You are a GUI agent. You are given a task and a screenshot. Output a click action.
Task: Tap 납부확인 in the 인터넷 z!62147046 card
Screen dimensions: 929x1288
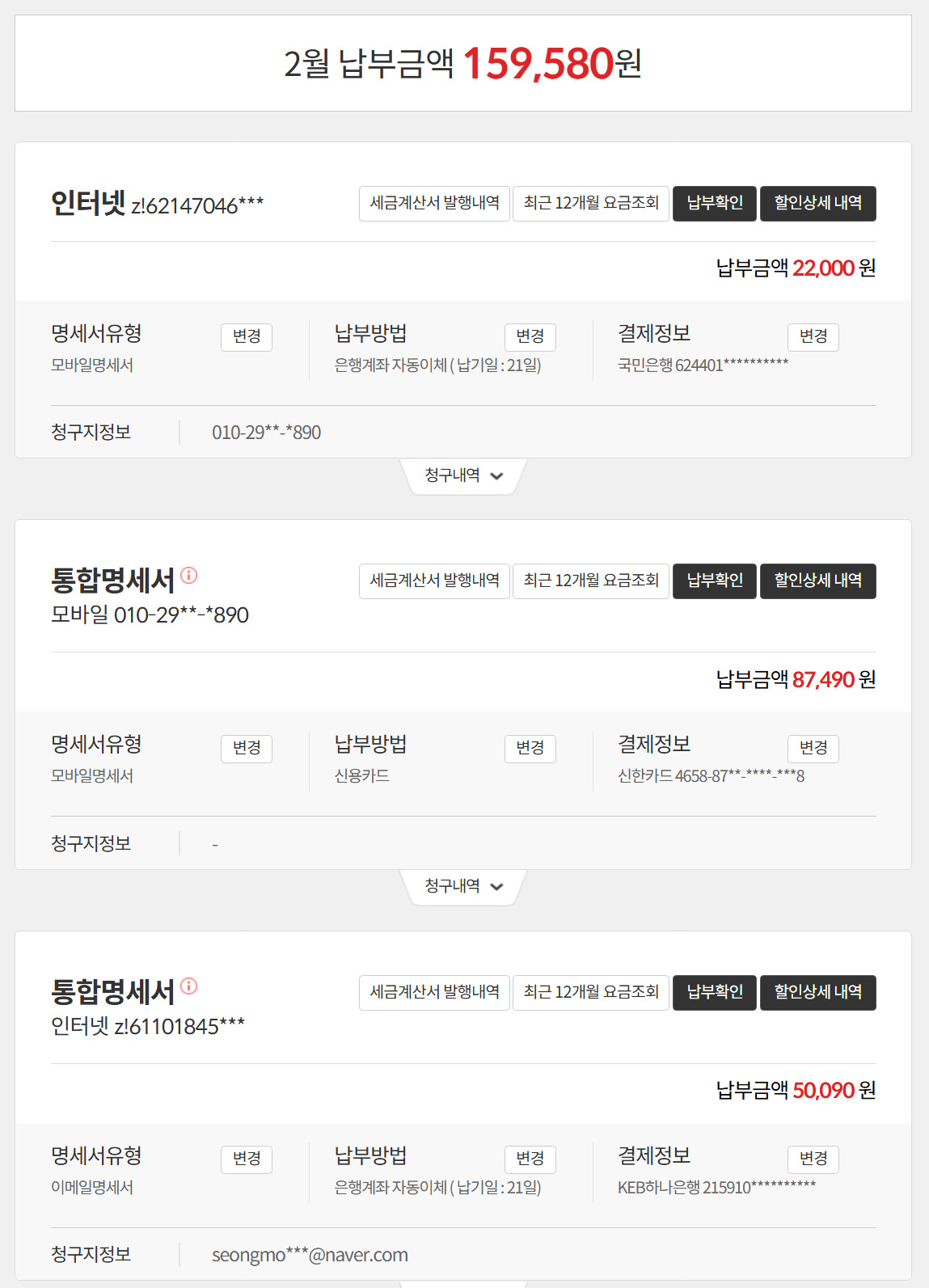point(715,204)
